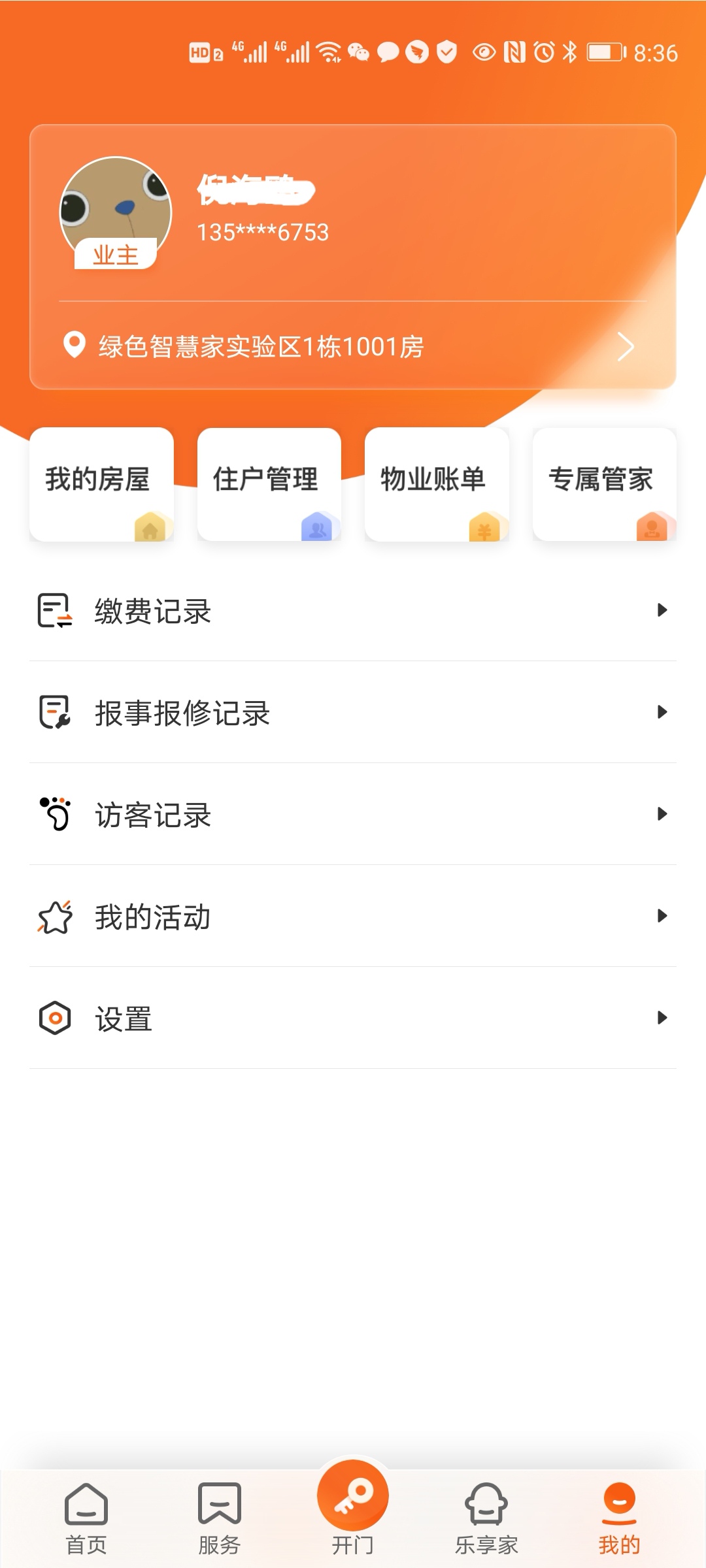Viewport: 706px width, 1568px height.
Task: Click the location pin beside the address
Action: point(73,345)
